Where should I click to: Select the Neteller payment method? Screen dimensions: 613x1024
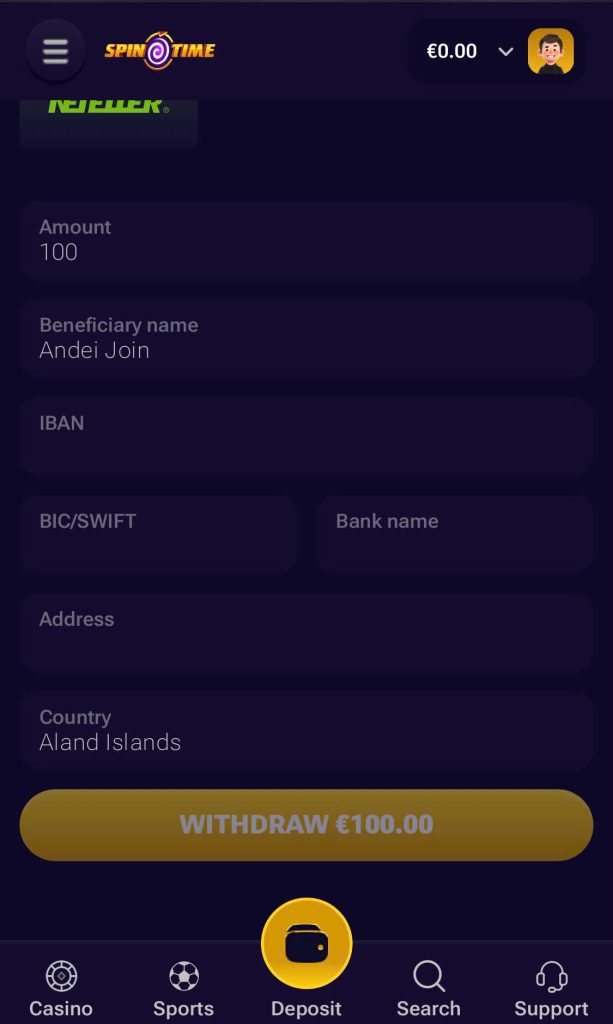(x=108, y=120)
